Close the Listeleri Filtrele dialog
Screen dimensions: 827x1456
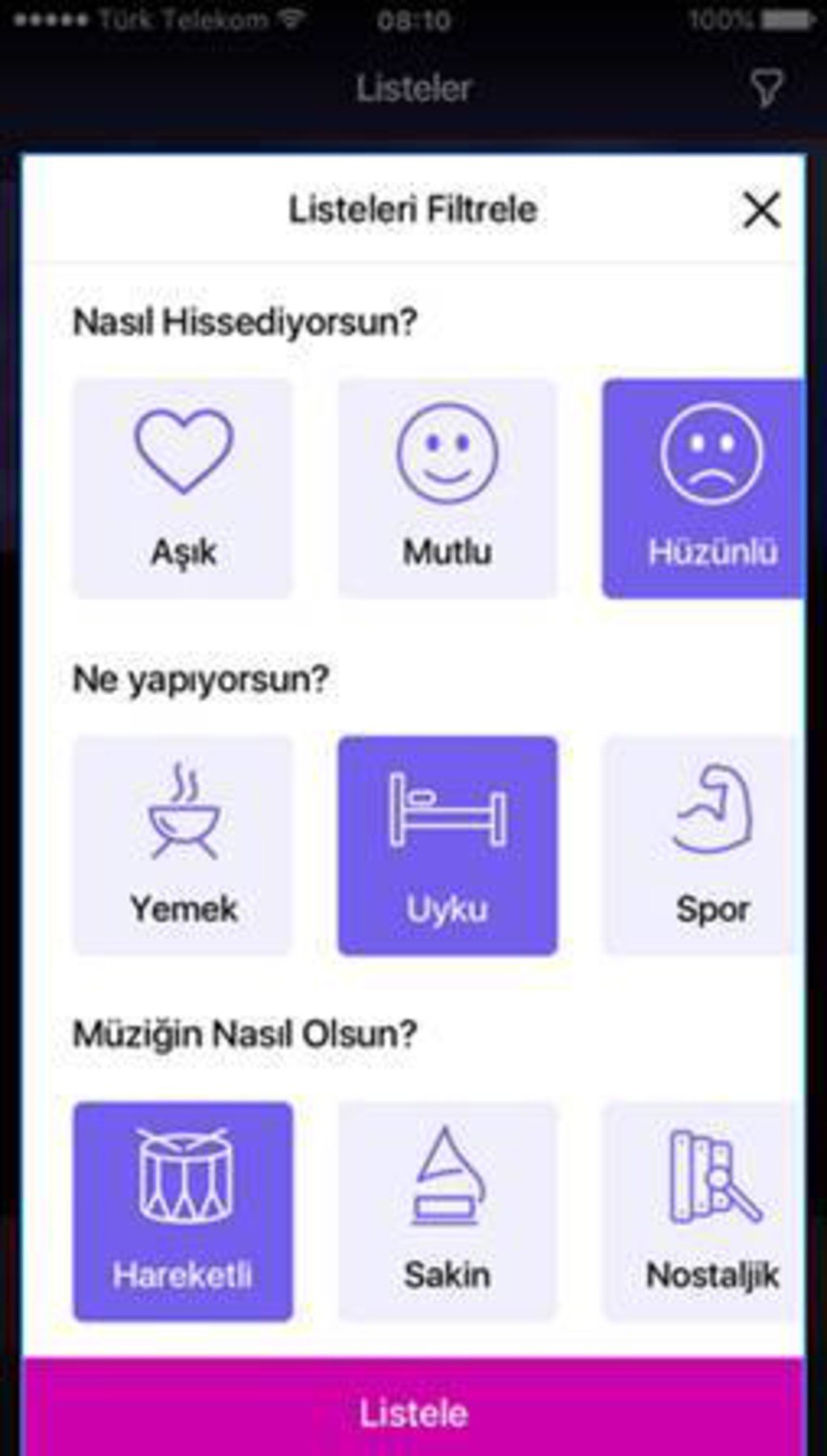click(x=761, y=210)
